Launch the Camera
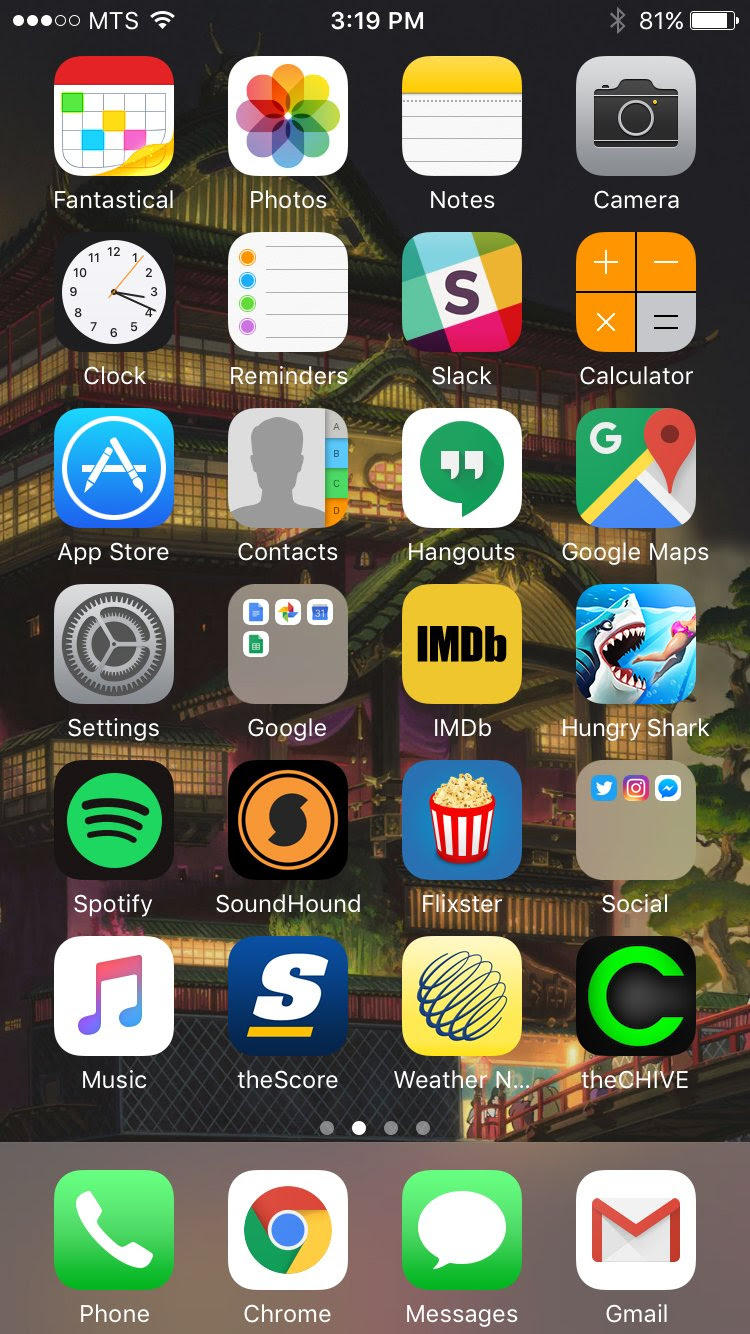Screen dimensions: 750x1334 pyautogui.click(x=636, y=116)
